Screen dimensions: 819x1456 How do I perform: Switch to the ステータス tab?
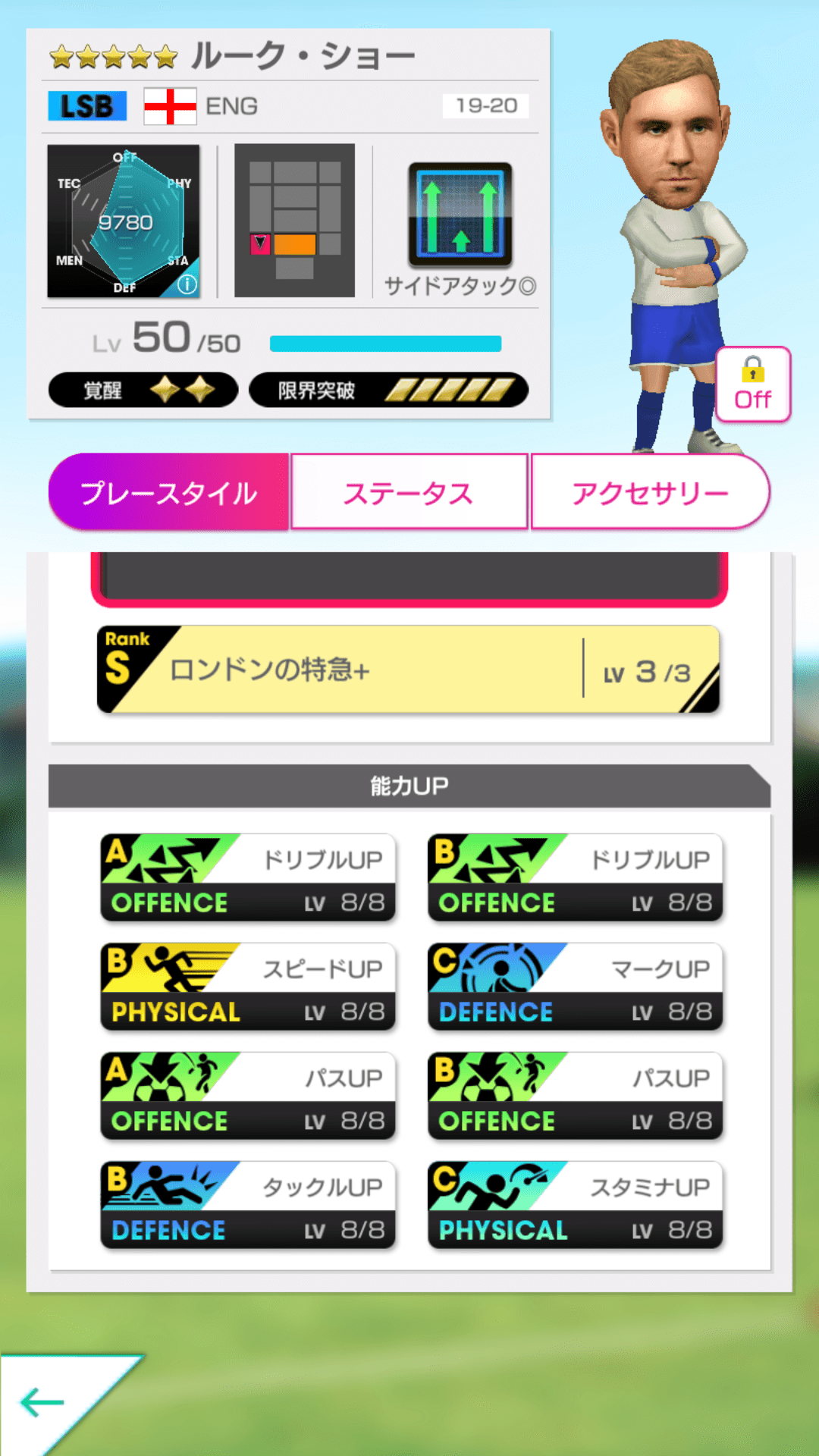click(x=408, y=491)
